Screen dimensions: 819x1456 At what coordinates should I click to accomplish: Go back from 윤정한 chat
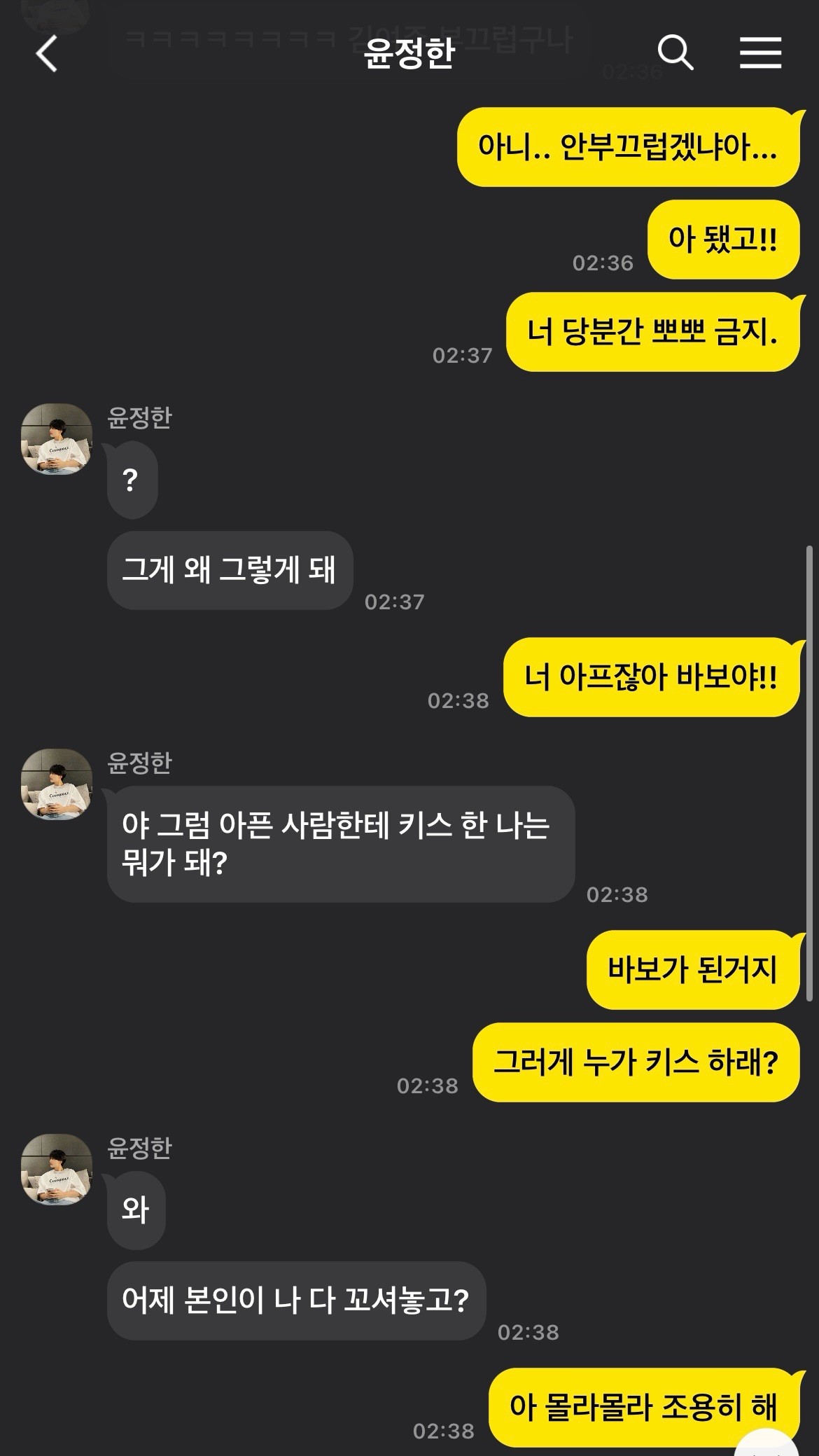47,54
